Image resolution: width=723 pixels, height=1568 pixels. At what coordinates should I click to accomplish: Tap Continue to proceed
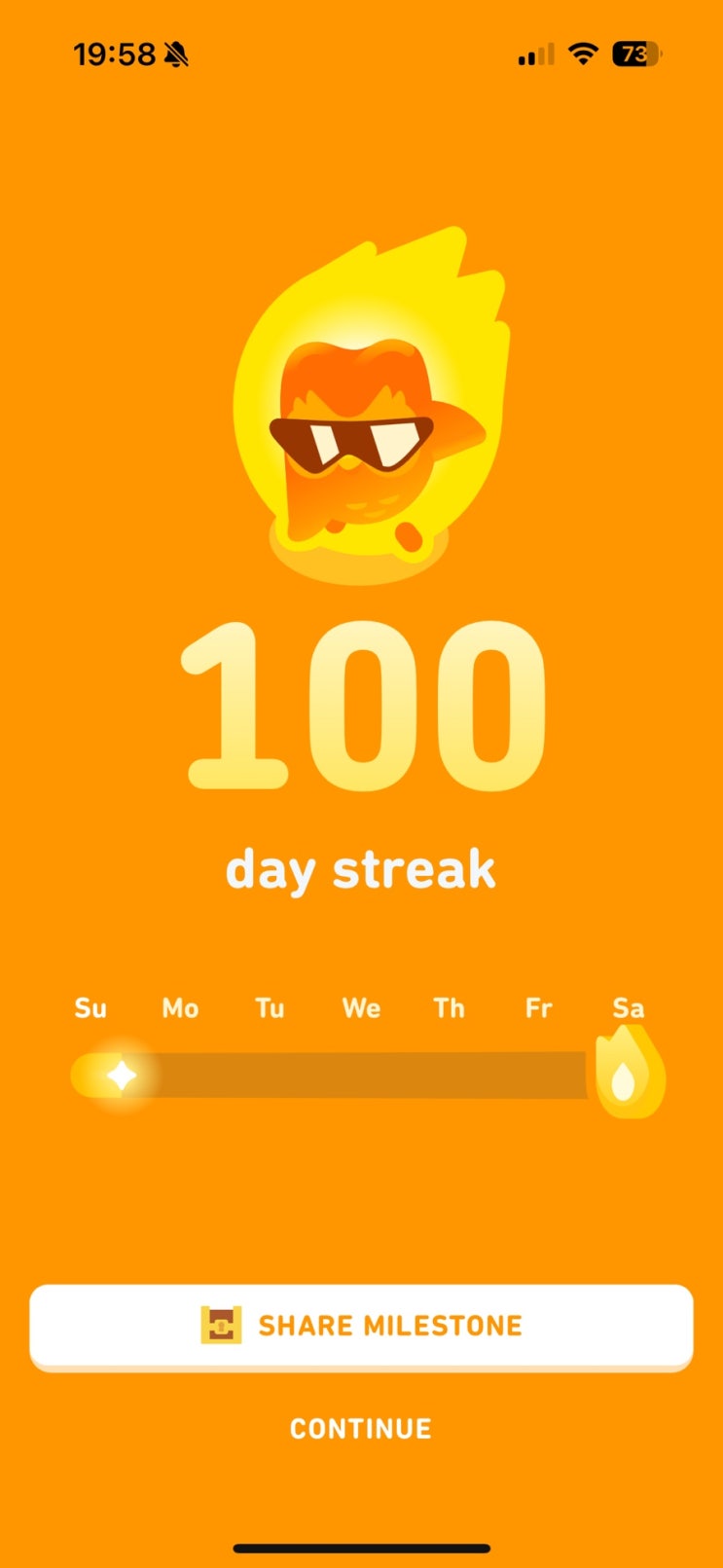[x=361, y=1429]
